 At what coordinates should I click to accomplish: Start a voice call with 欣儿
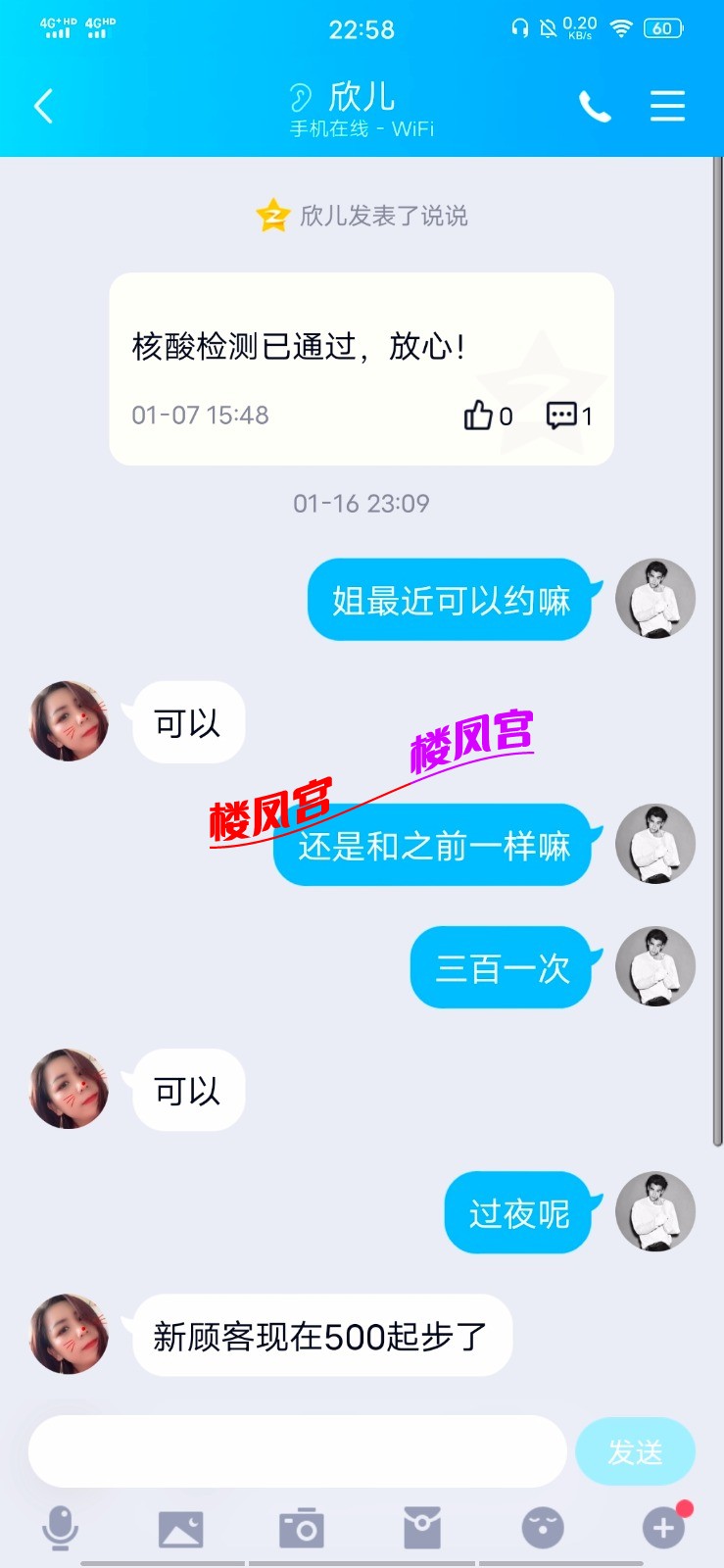click(x=594, y=106)
